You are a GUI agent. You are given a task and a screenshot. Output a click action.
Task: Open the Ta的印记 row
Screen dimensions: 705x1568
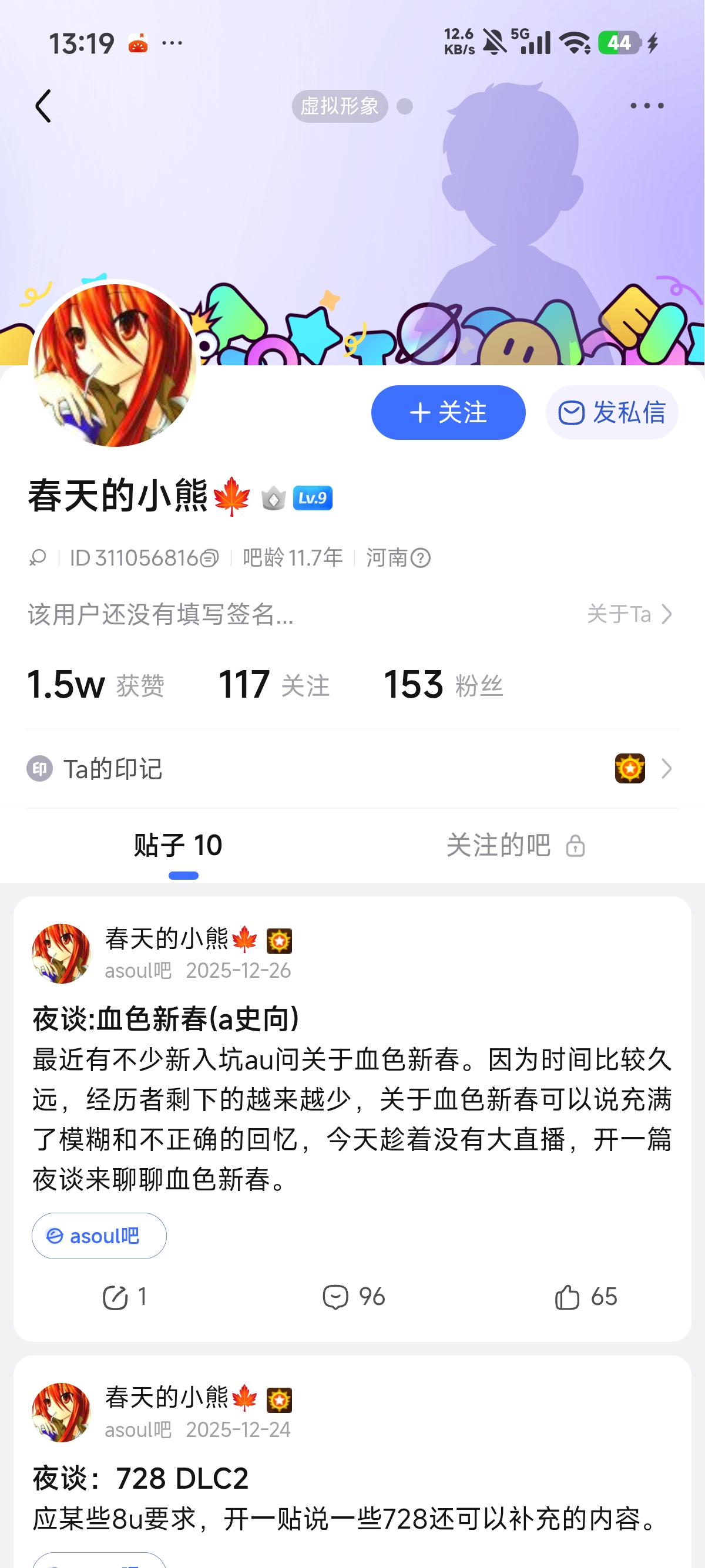click(x=352, y=769)
